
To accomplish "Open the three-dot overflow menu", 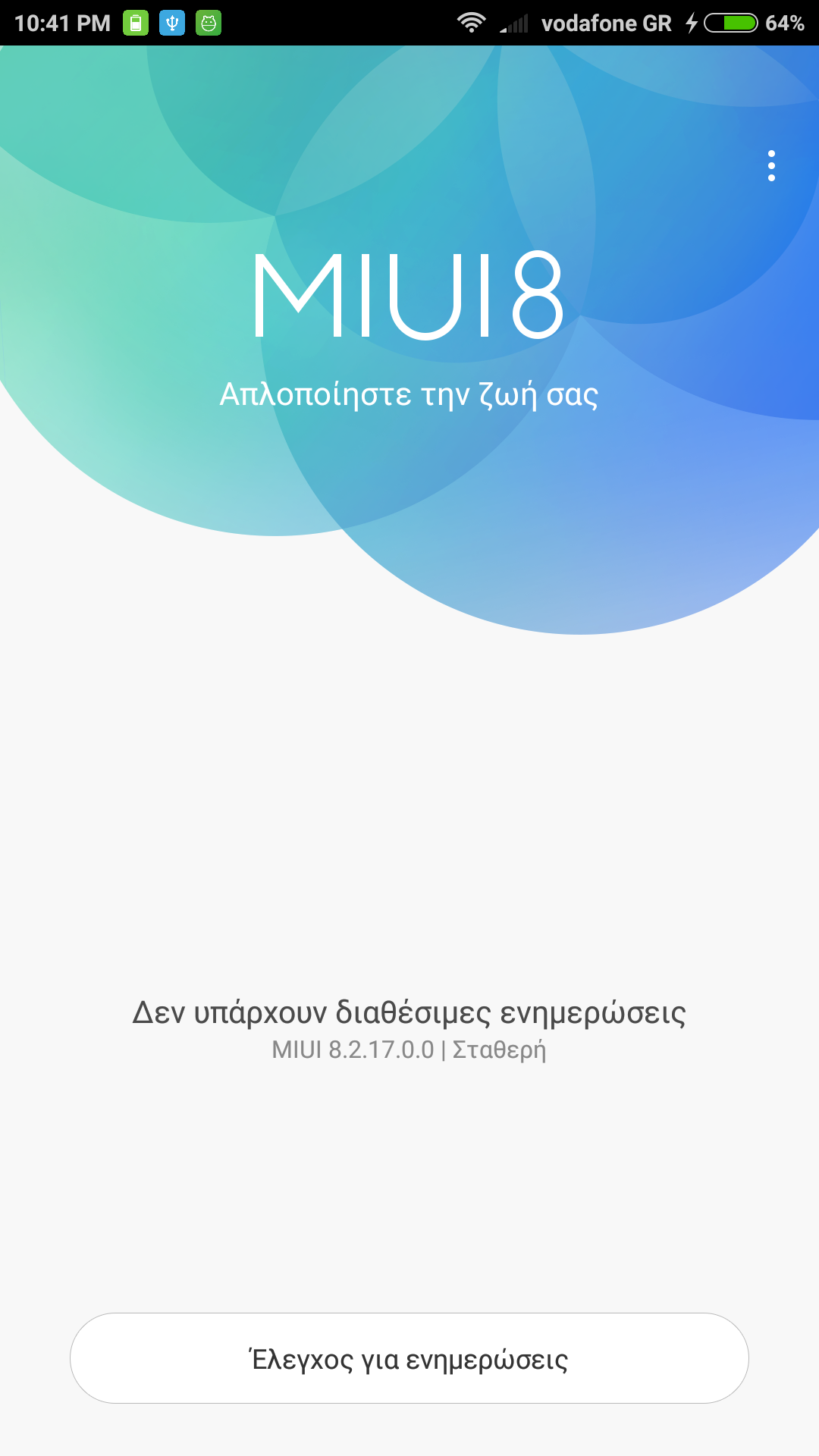I will click(x=771, y=165).
